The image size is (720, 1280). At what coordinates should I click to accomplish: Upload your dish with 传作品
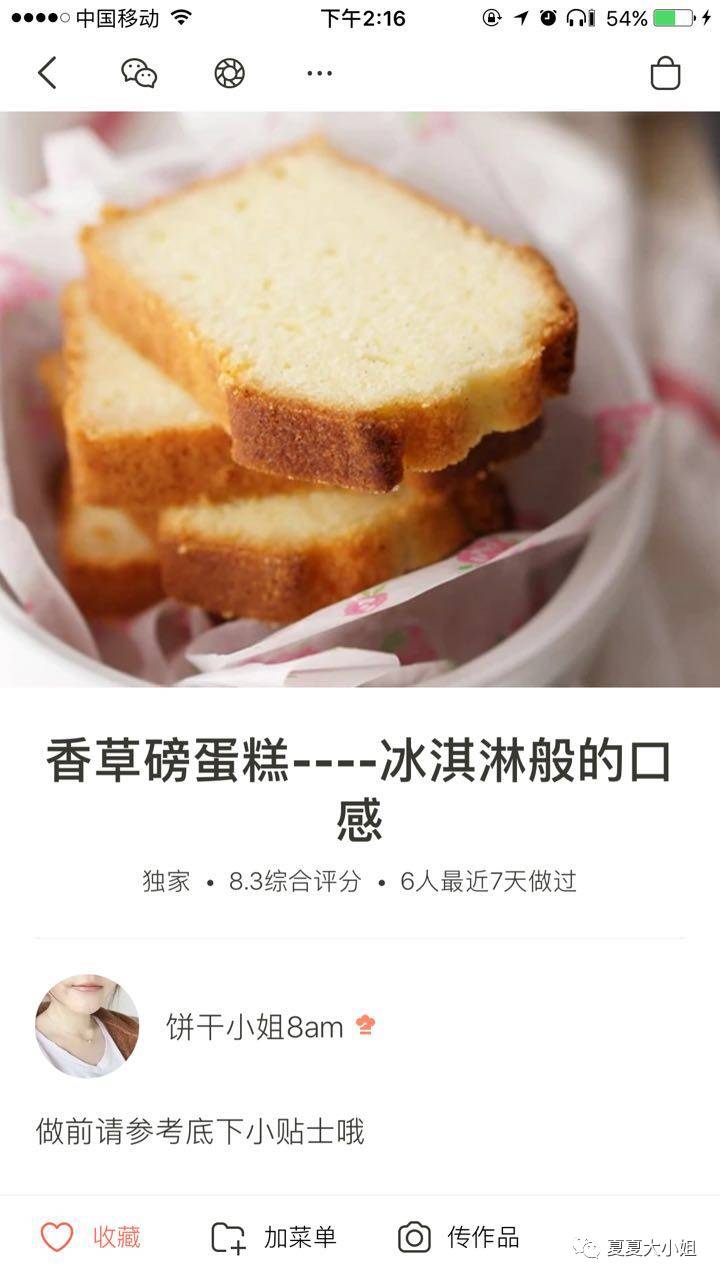coord(458,1237)
